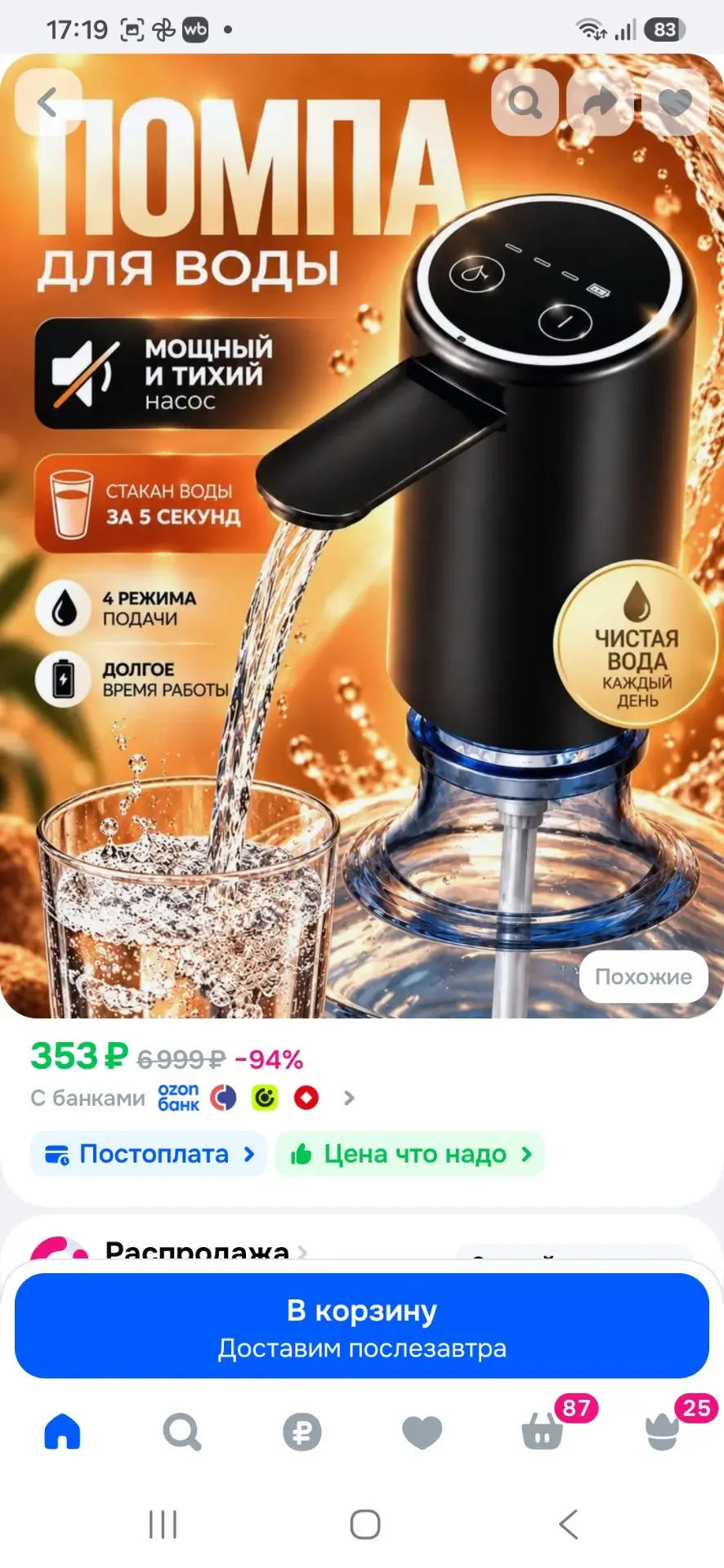724x1568 pixels.
Task: Open recent apps from navigation bar
Action: pyautogui.click(x=163, y=1524)
